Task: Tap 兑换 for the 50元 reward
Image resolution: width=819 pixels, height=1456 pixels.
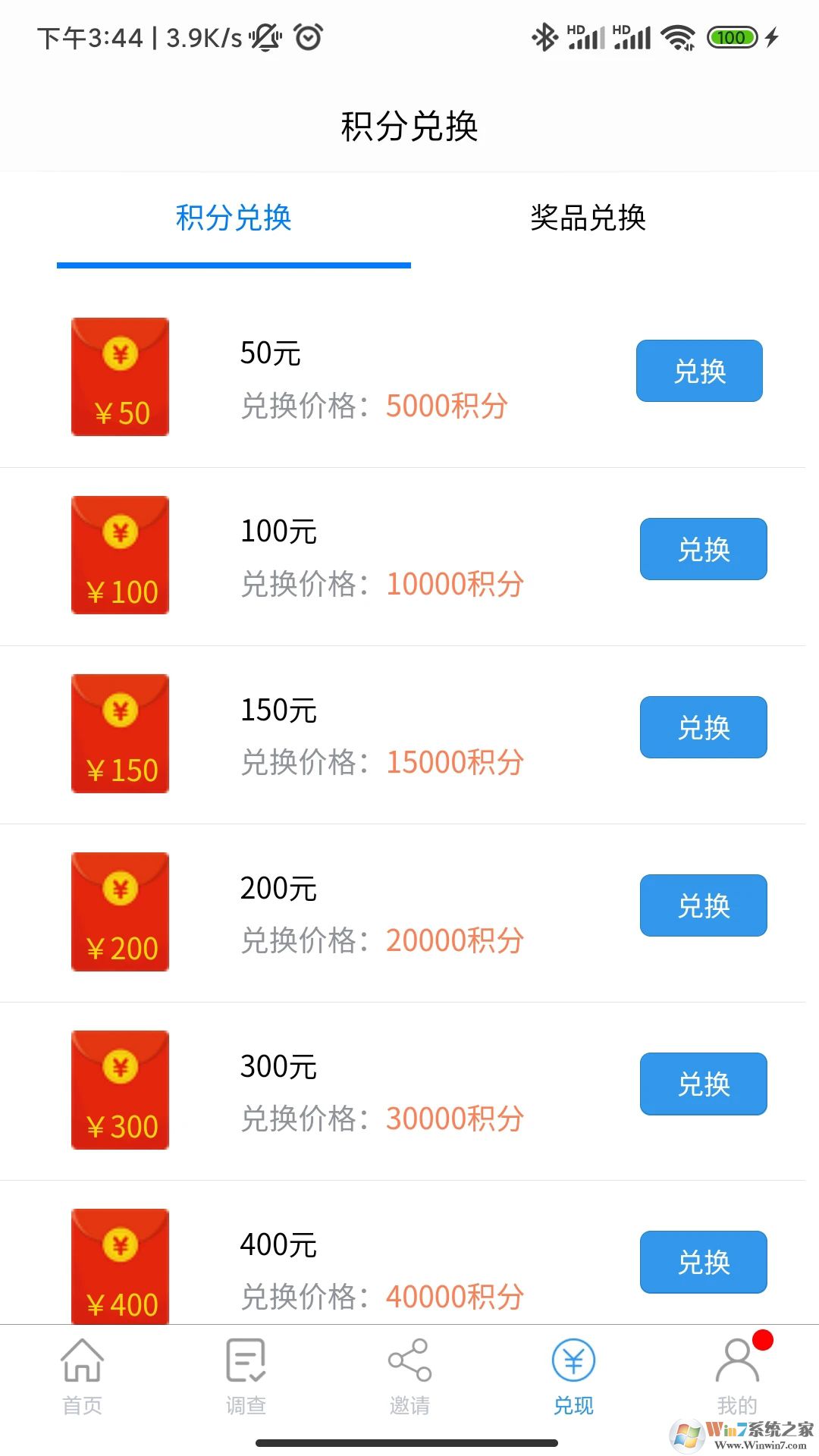Action: coord(699,371)
